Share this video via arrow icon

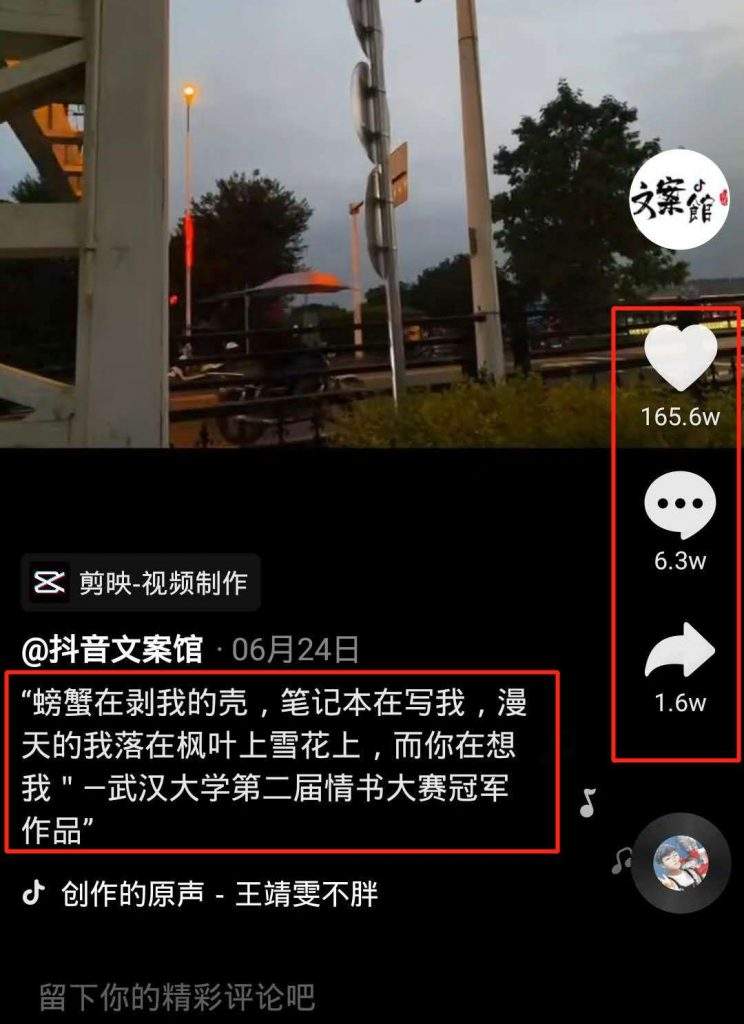pyautogui.click(x=680, y=650)
